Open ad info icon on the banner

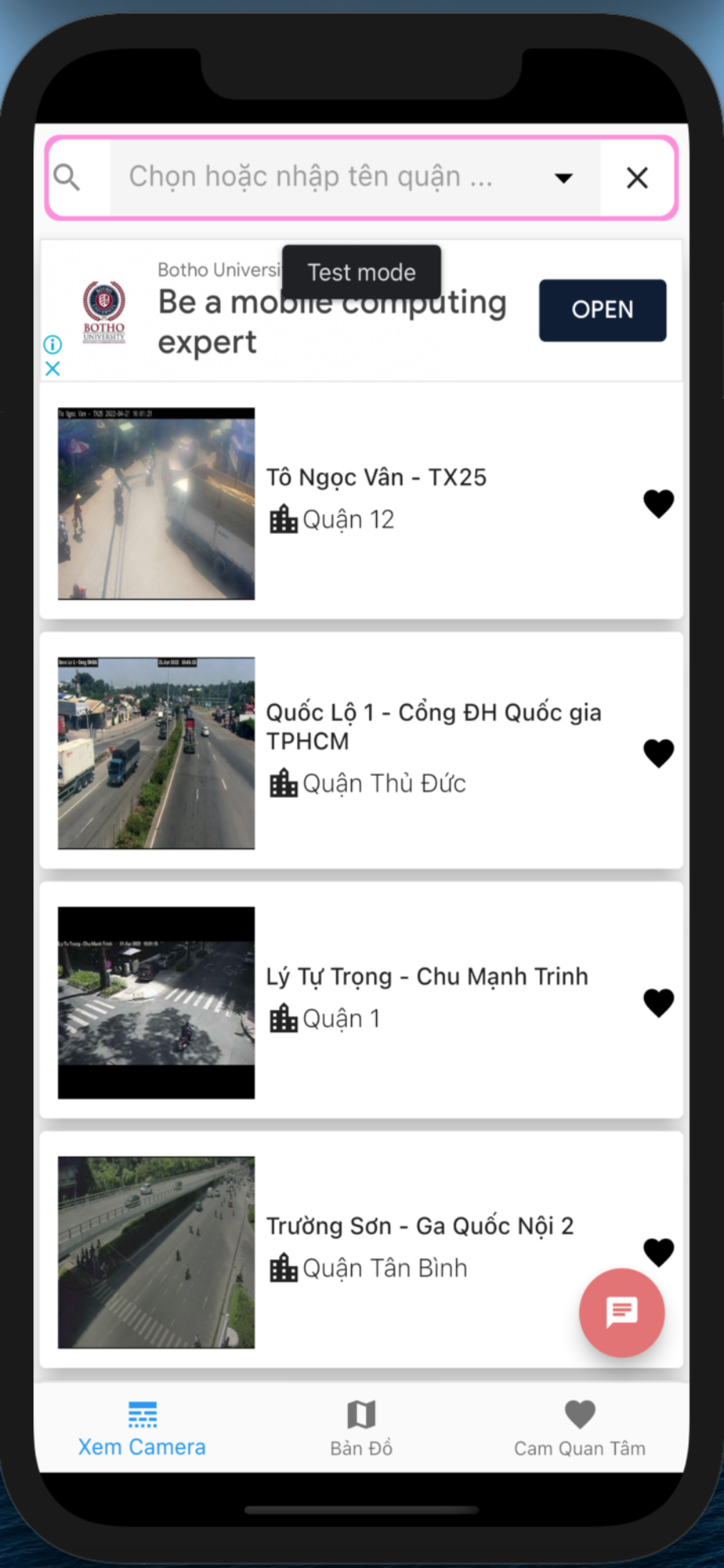pyautogui.click(x=52, y=344)
